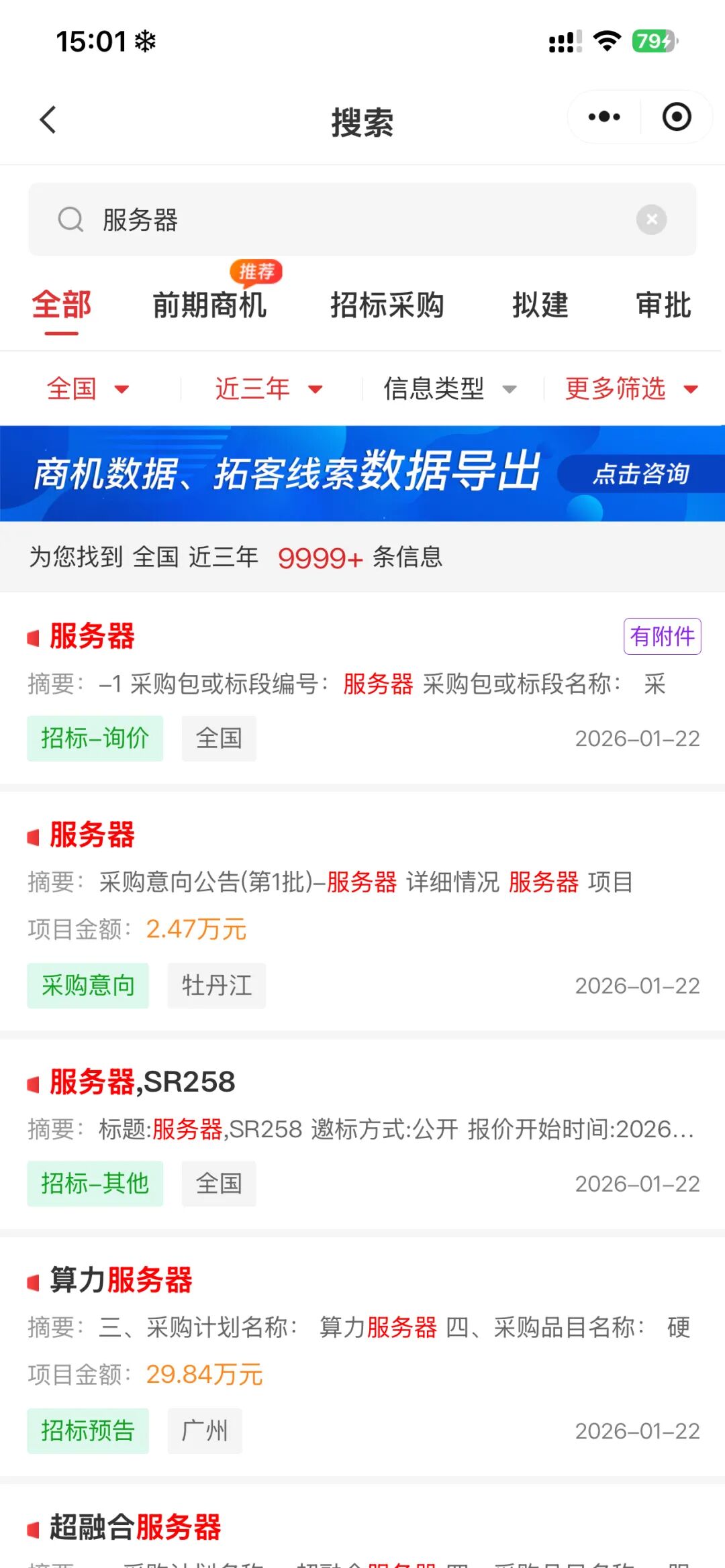The width and height of the screenshot is (725, 1568).
Task: Expand the 全国 region filter
Action: pos(87,389)
